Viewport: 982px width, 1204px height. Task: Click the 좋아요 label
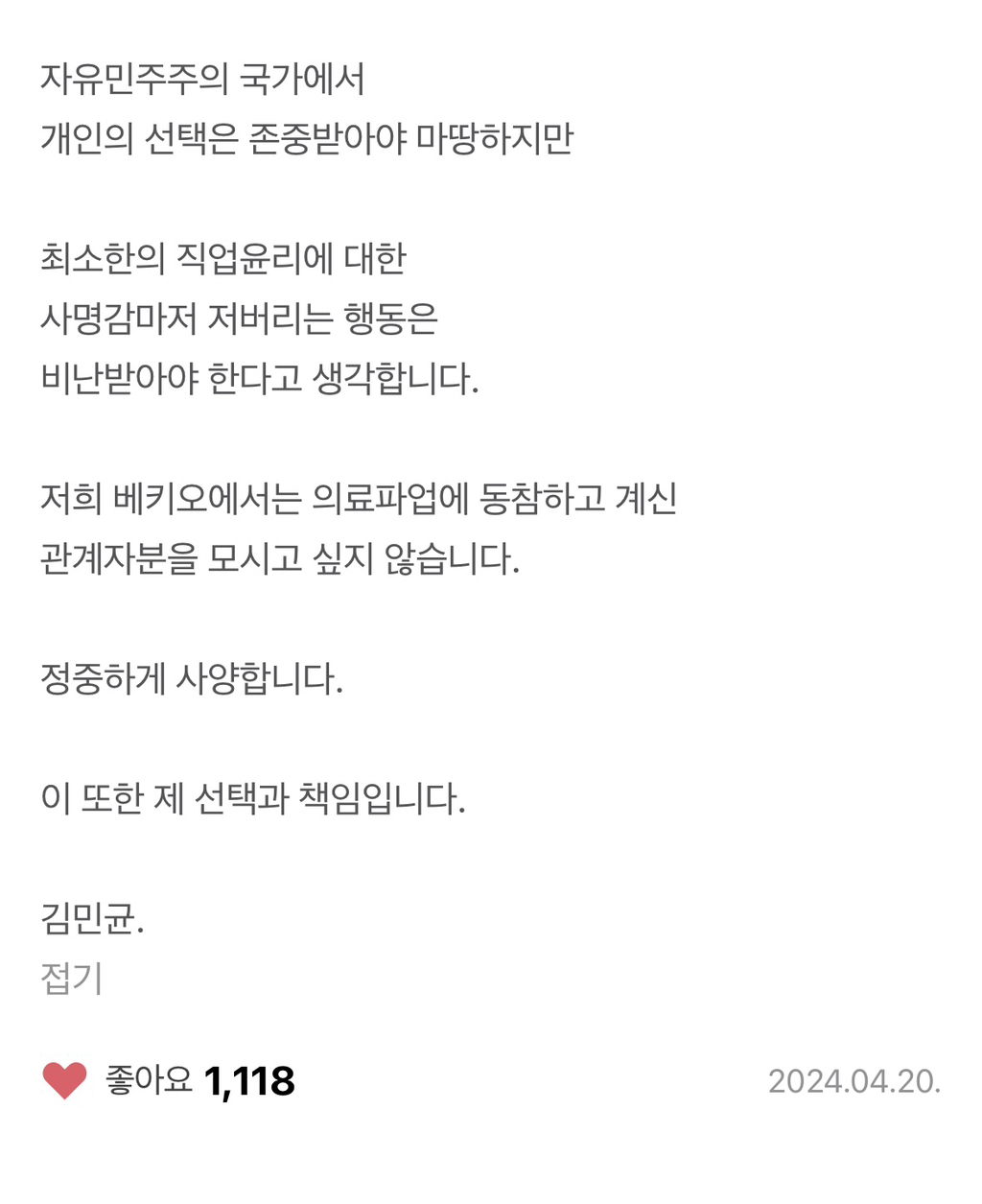click(x=146, y=1081)
